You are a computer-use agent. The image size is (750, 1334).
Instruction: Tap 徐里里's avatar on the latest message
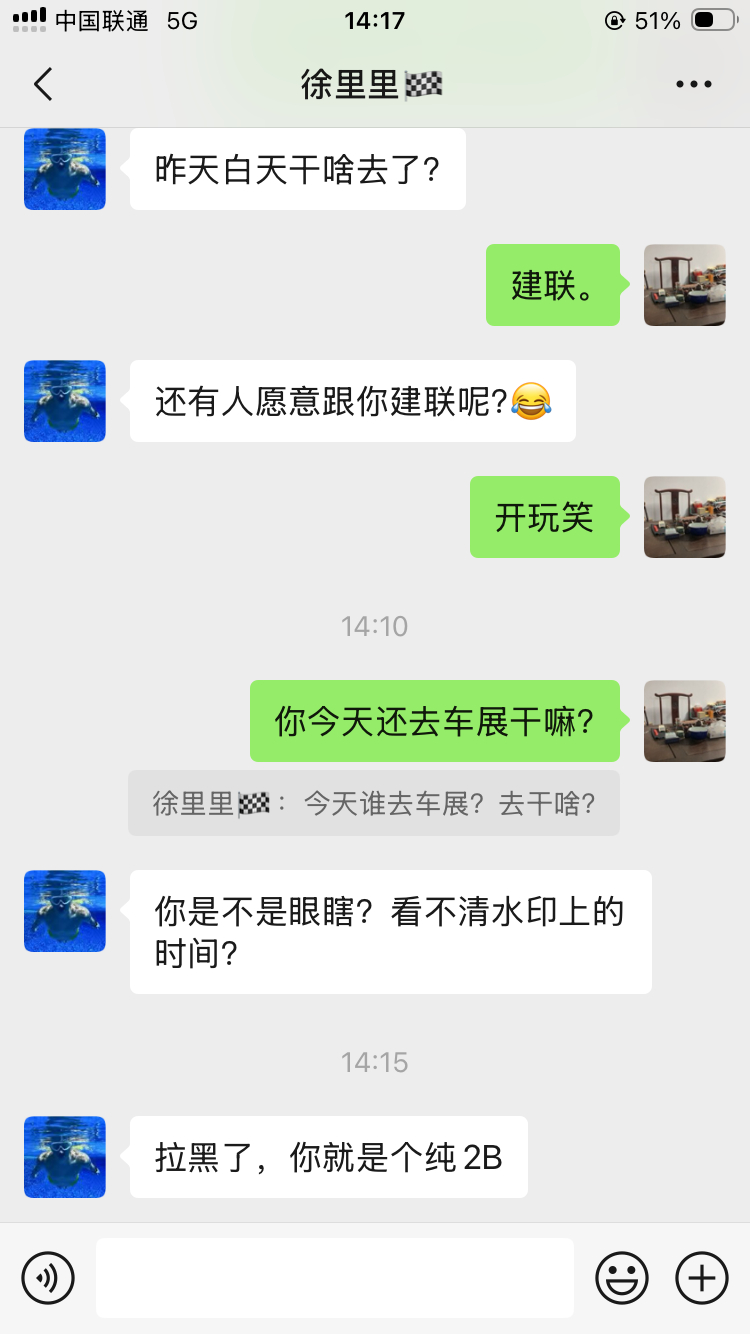click(64, 1157)
